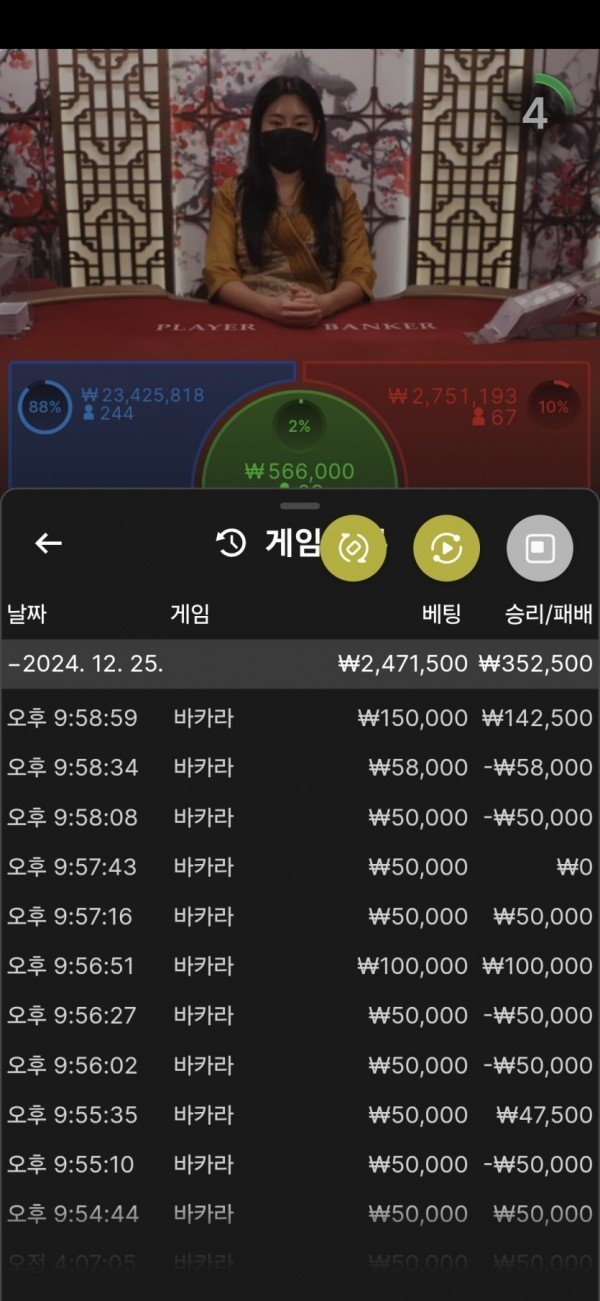
Task: Open the 오후 9:56:02 history row
Action: click(300, 1065)
